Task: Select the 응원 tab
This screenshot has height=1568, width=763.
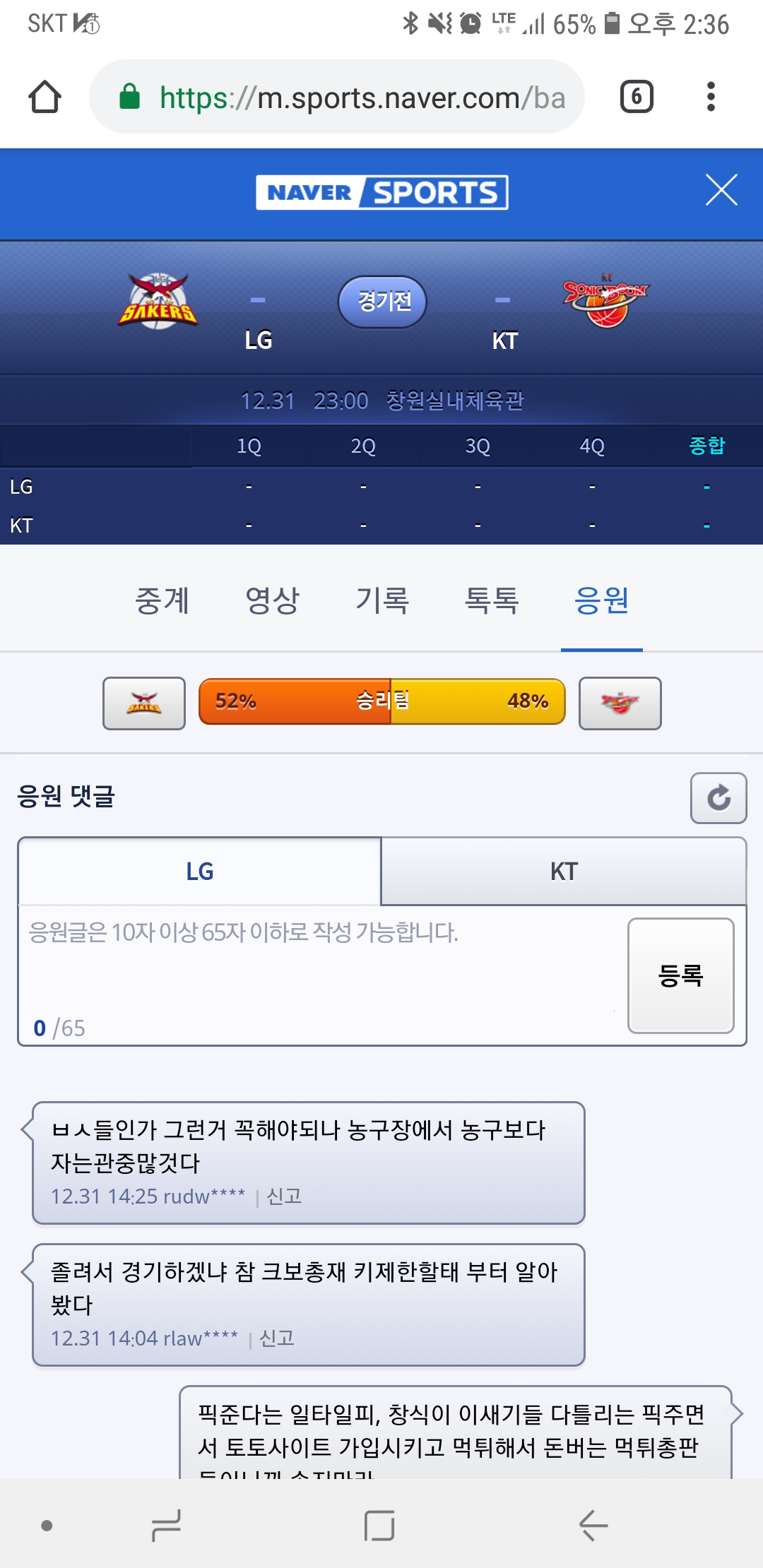Action: click(601, 601)
